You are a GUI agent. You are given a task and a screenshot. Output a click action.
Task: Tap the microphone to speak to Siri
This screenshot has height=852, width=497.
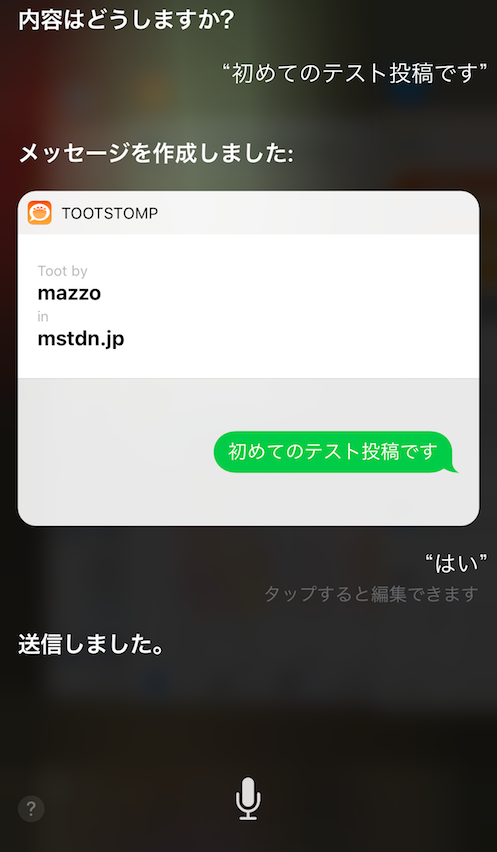(248, 798)
